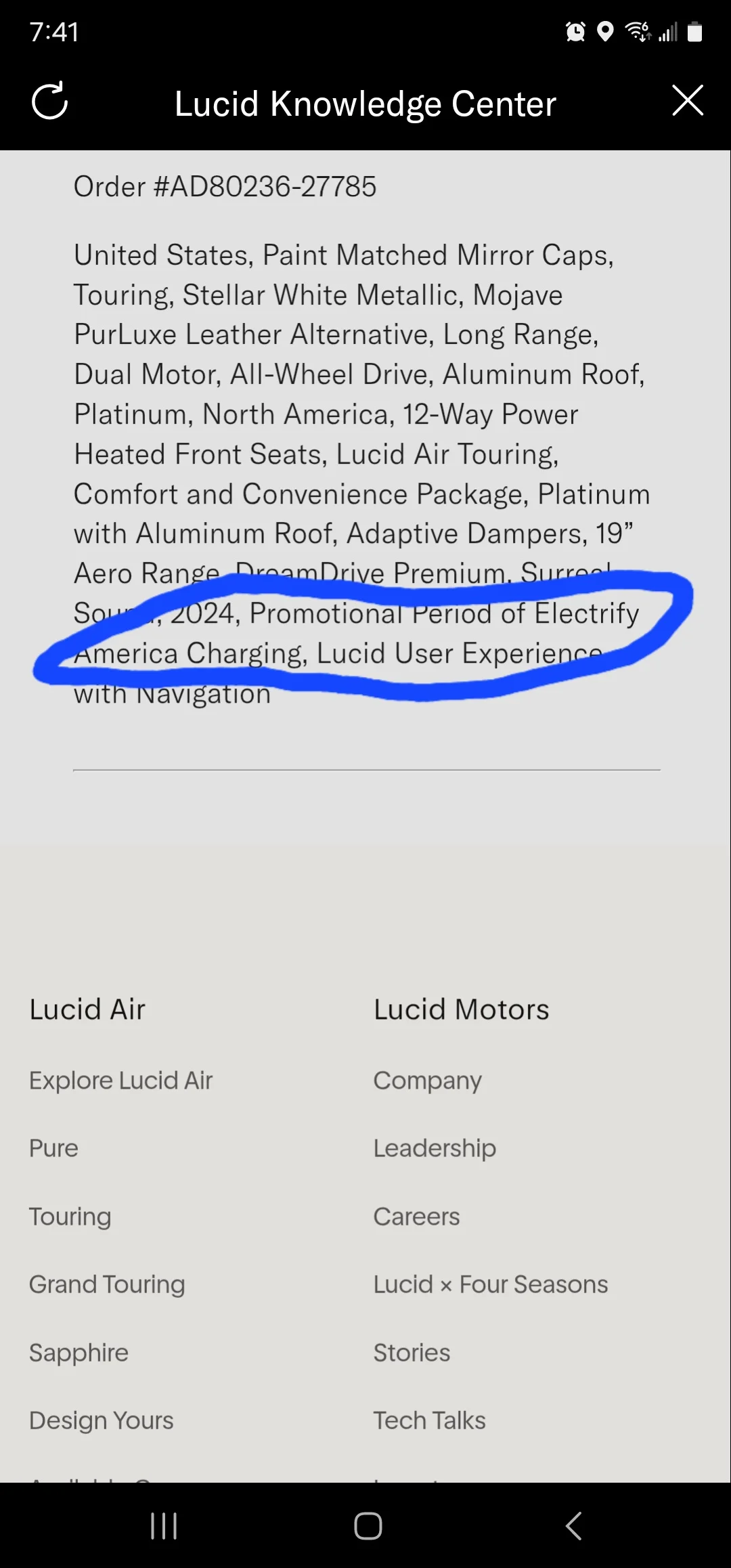Go to the Stories page
The width and height of the screenshot is (731, 1568).
tap(412, 1353)
